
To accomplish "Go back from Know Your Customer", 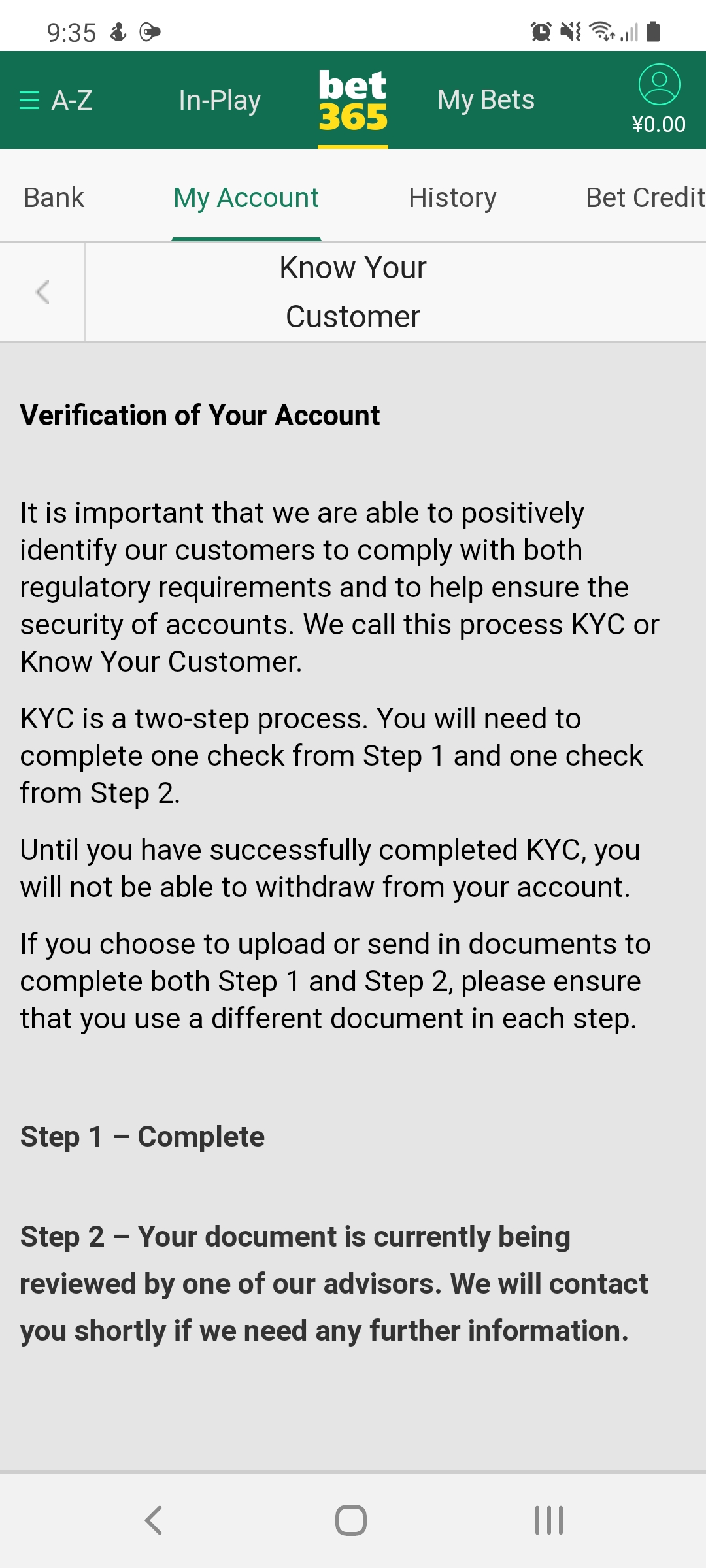I will click(x=42, y=292).
